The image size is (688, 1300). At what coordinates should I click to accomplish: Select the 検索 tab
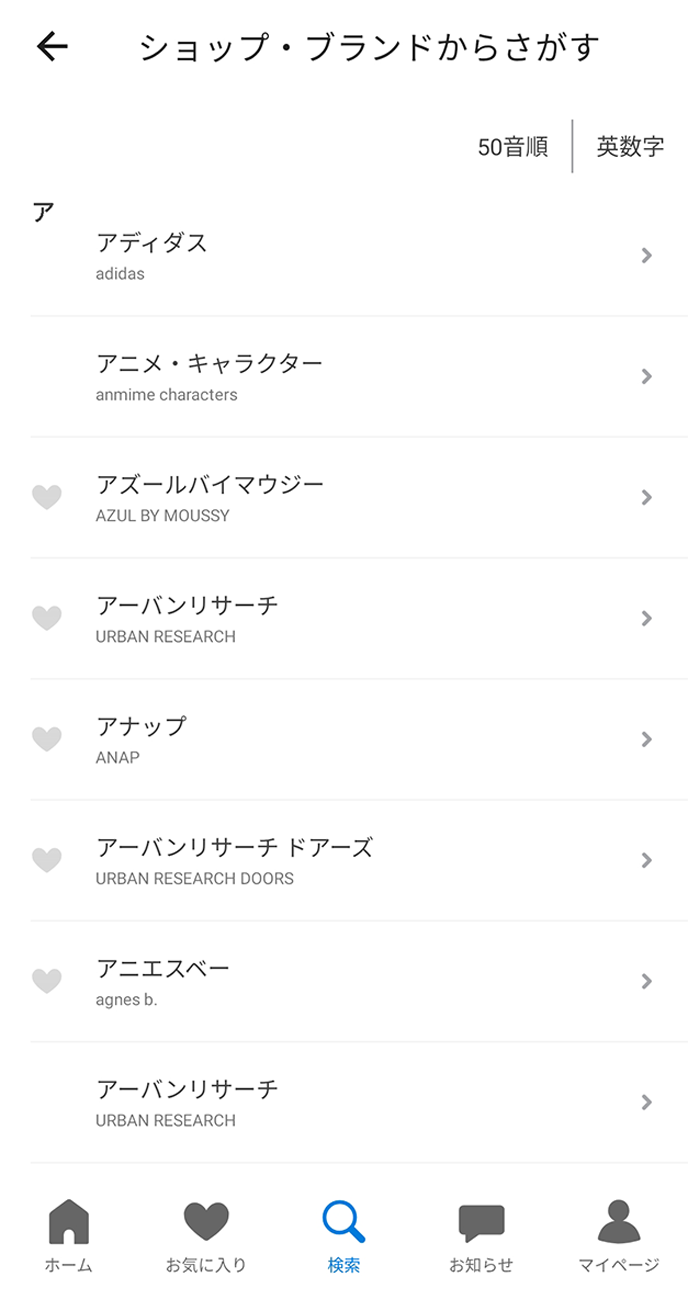coord(343,1236)
